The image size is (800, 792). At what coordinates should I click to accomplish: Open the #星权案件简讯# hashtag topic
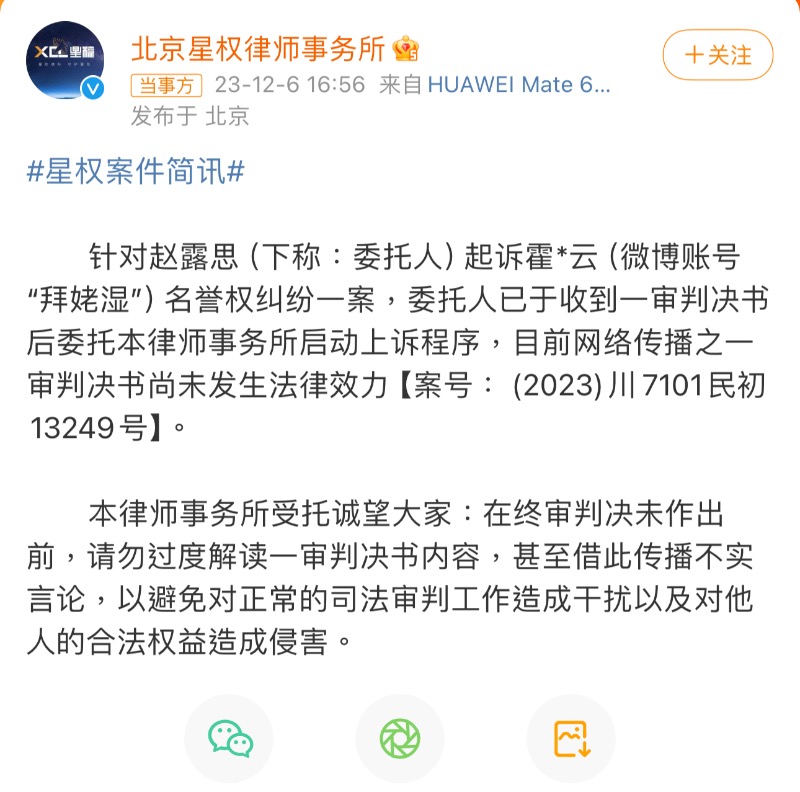tap(135, 171)
